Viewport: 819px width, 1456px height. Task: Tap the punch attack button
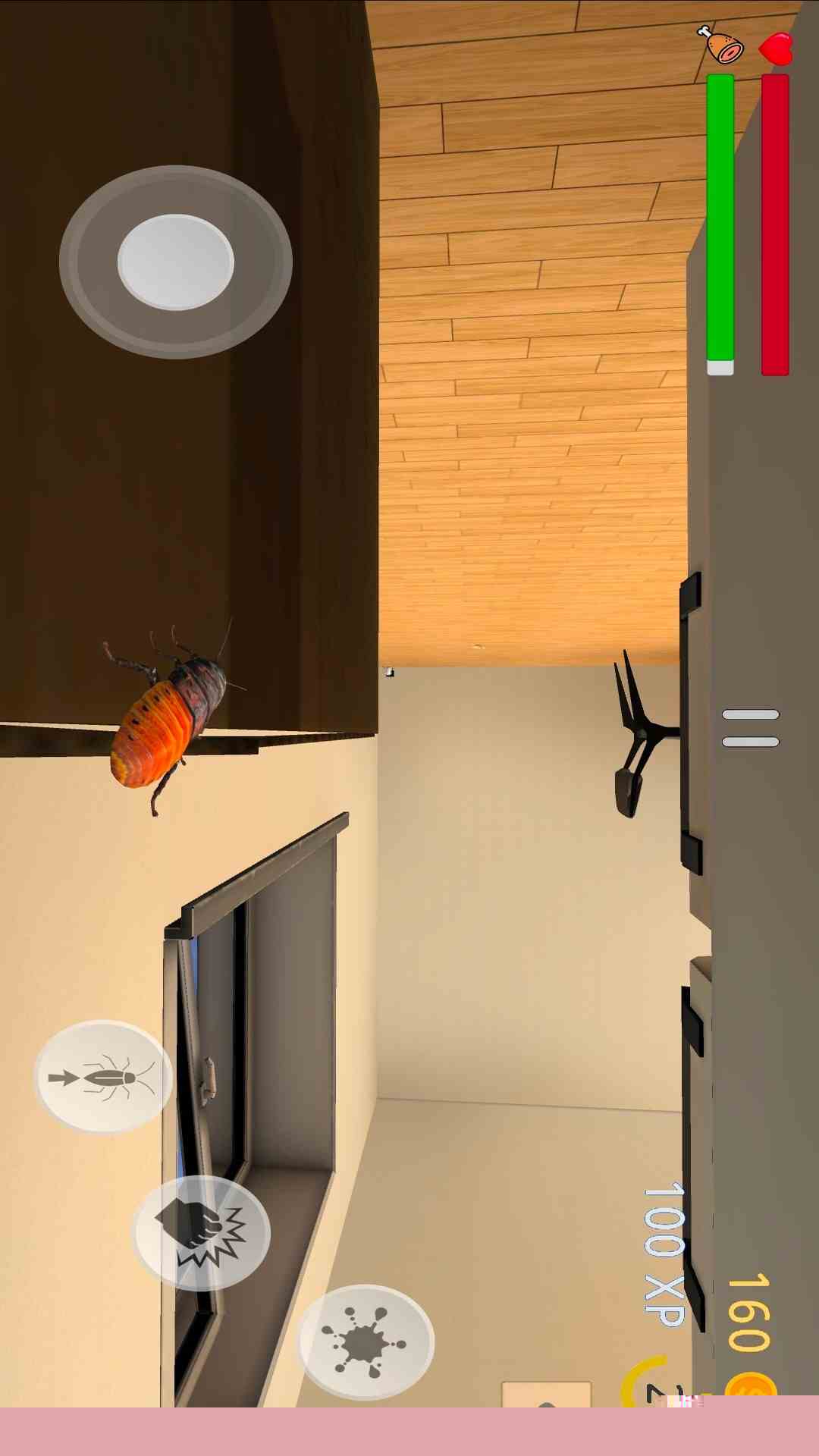coord(201,1232)
